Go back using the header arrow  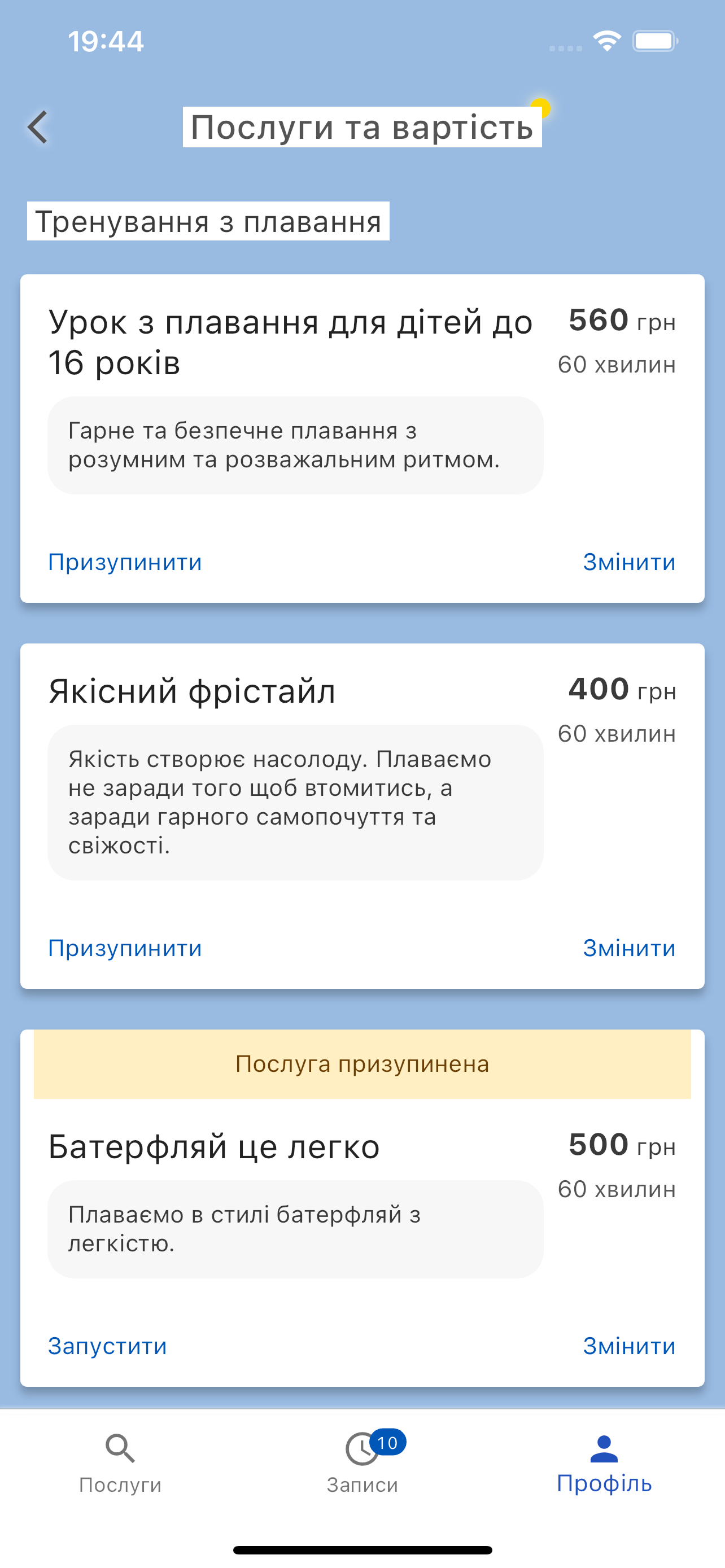(x=38, y=127)
